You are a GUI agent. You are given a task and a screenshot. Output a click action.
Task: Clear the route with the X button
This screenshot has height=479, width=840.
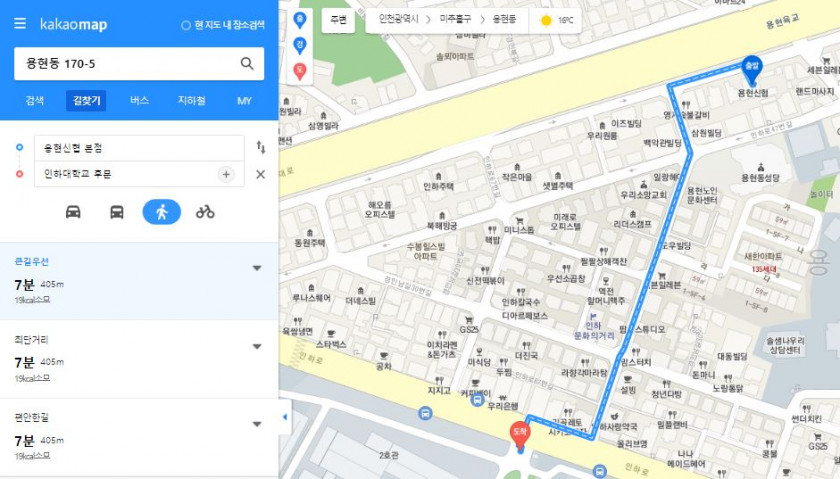click(261, 174)
